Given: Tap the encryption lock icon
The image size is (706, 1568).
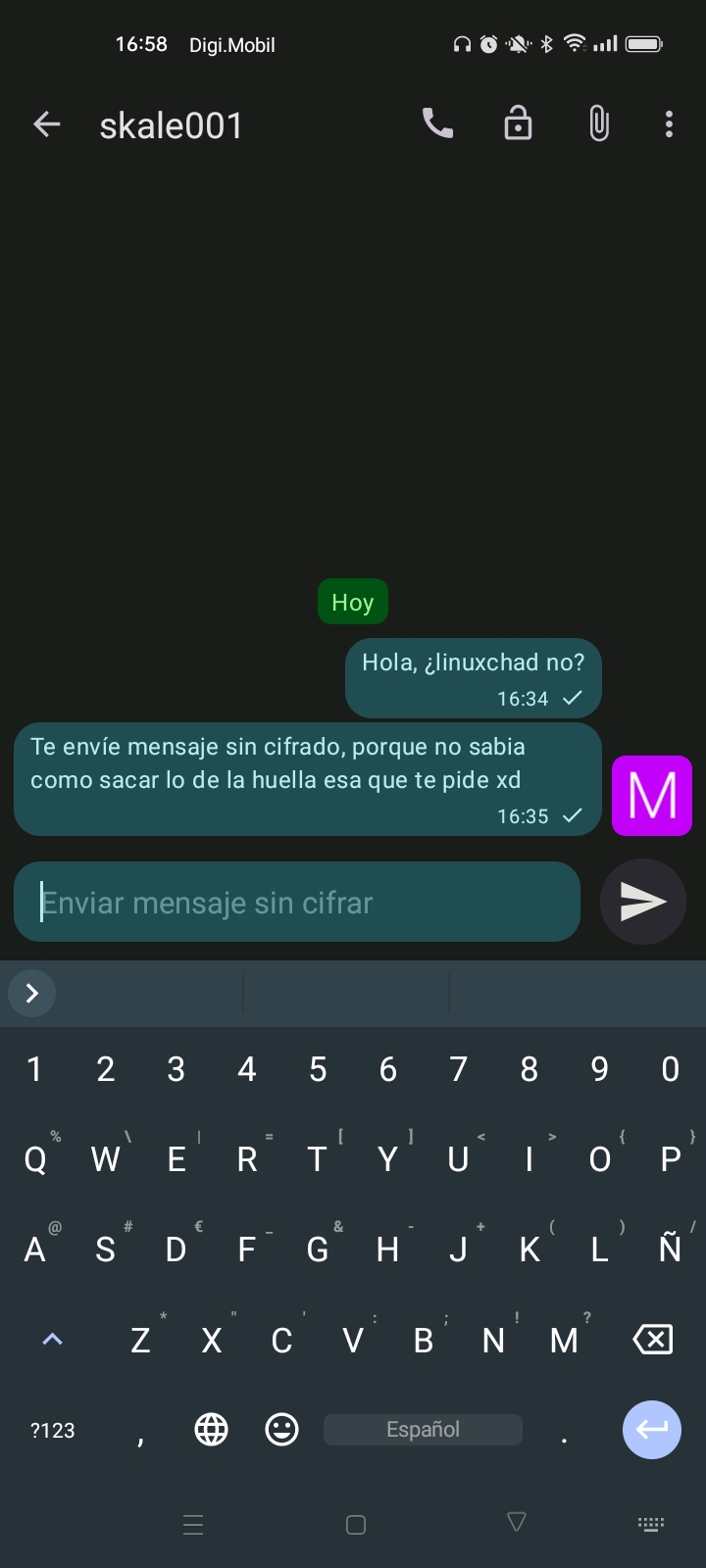Looking at the screenshot, I should pos(518,124).
